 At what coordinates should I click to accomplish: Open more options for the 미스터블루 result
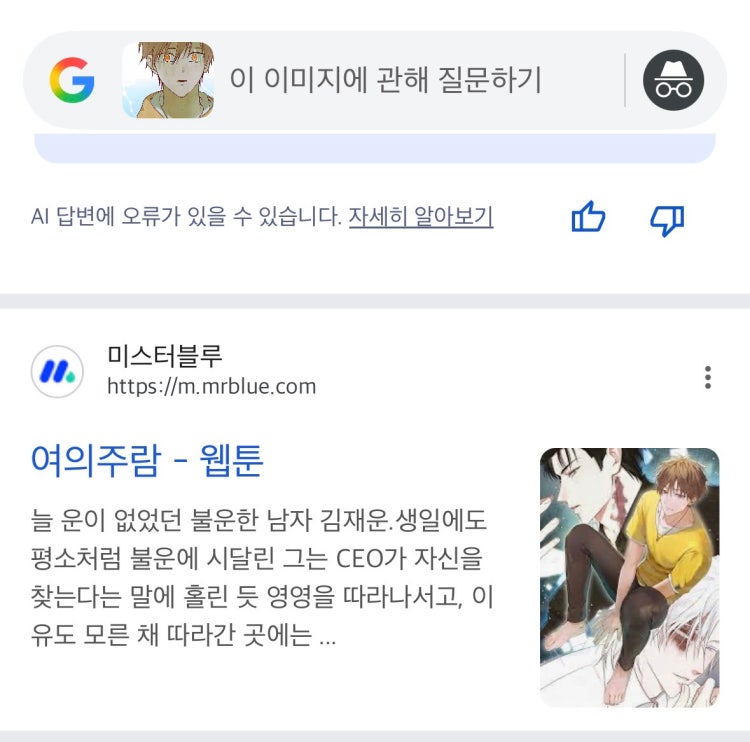coord(708,377)
